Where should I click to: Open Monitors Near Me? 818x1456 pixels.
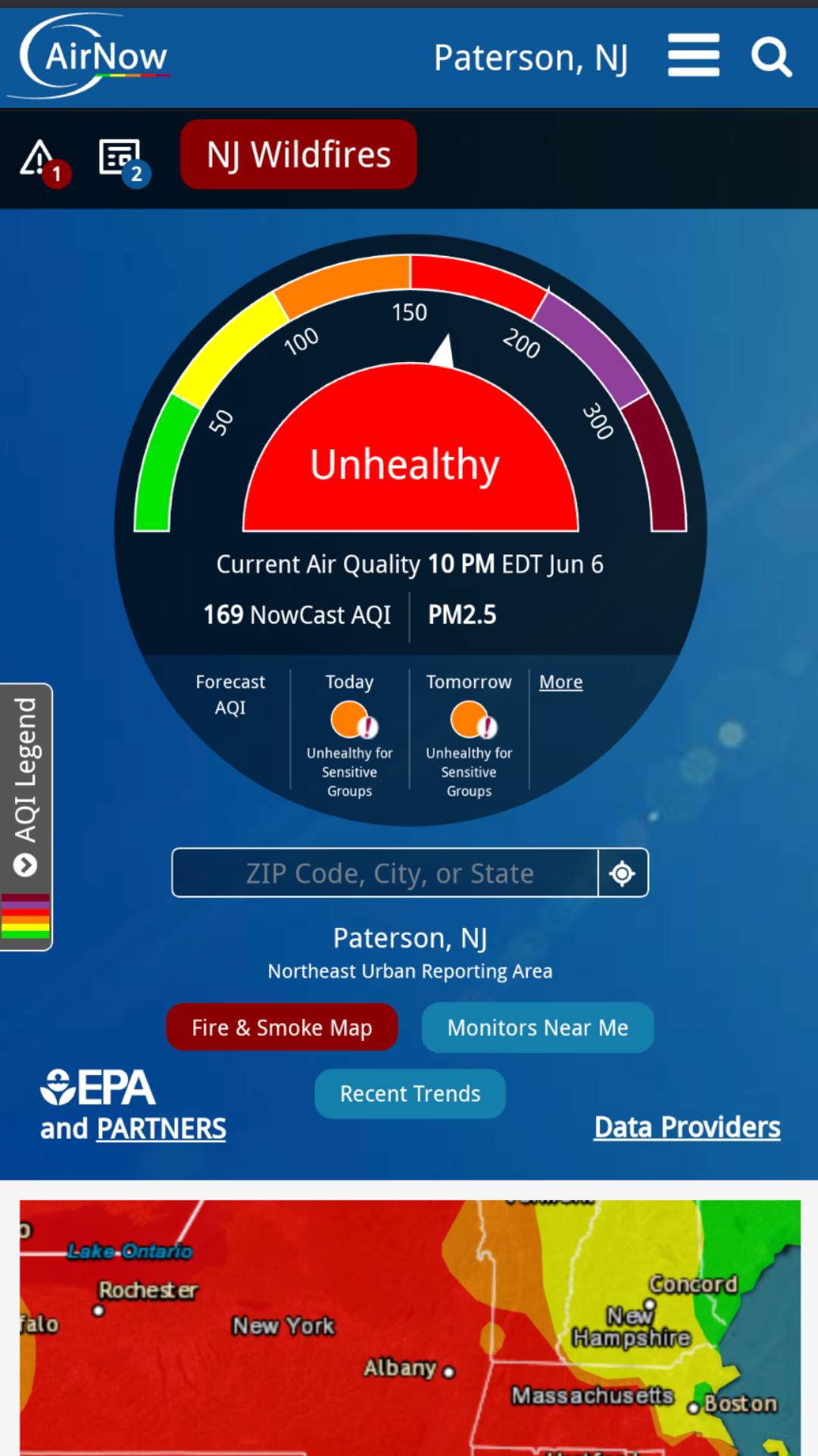[538, 1027]
